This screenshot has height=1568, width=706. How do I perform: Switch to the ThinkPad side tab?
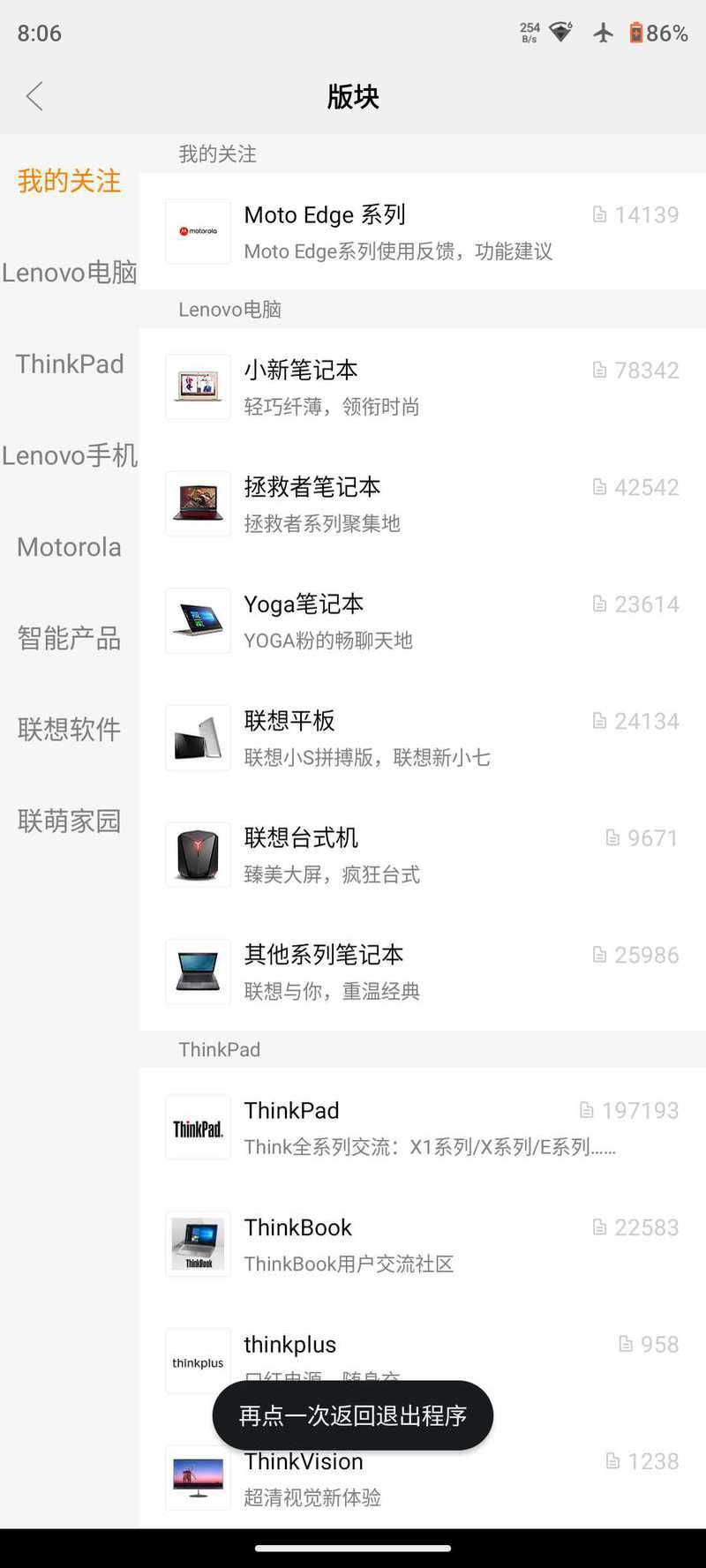pyautogui.click(x=69, y=364)
